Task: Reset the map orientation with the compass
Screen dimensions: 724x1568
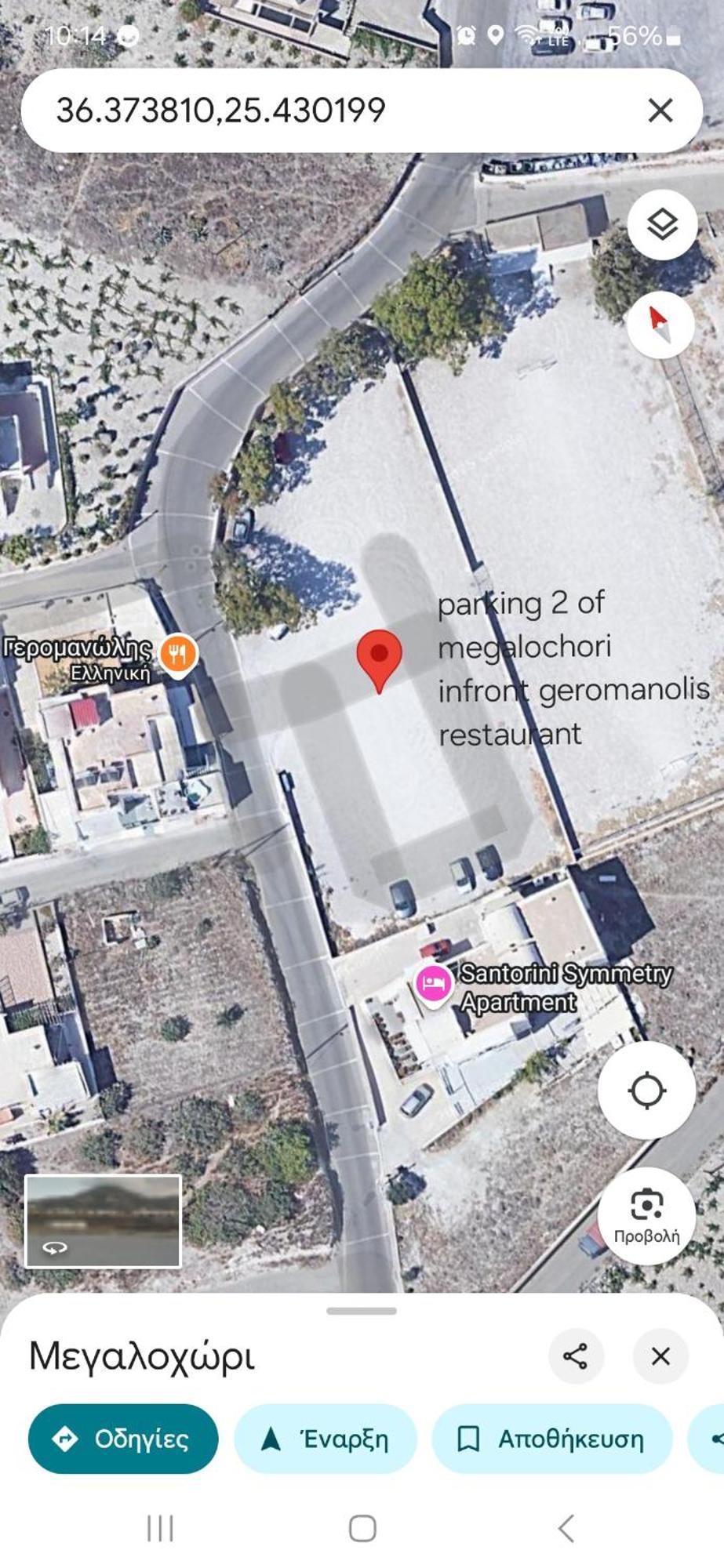Action: (660, 325)
